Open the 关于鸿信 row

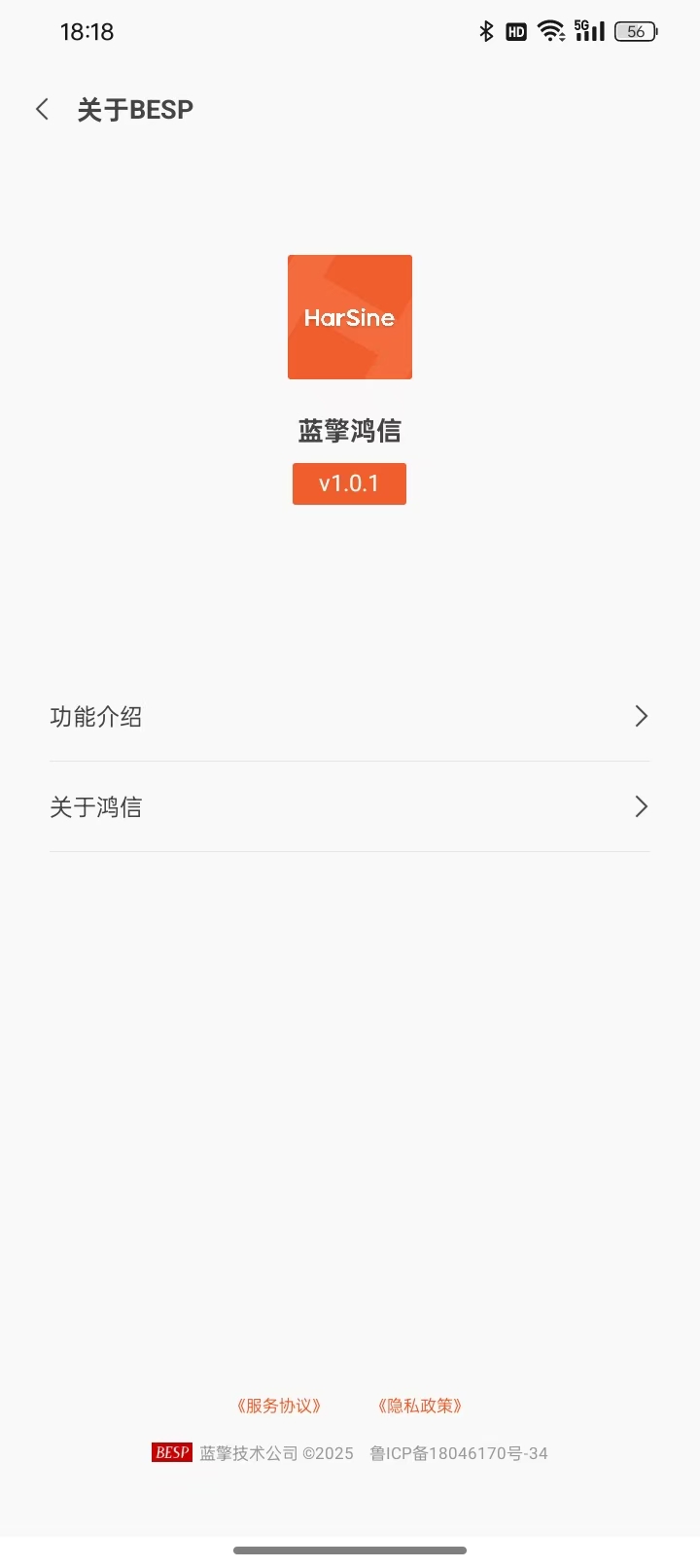pos(349,807)
